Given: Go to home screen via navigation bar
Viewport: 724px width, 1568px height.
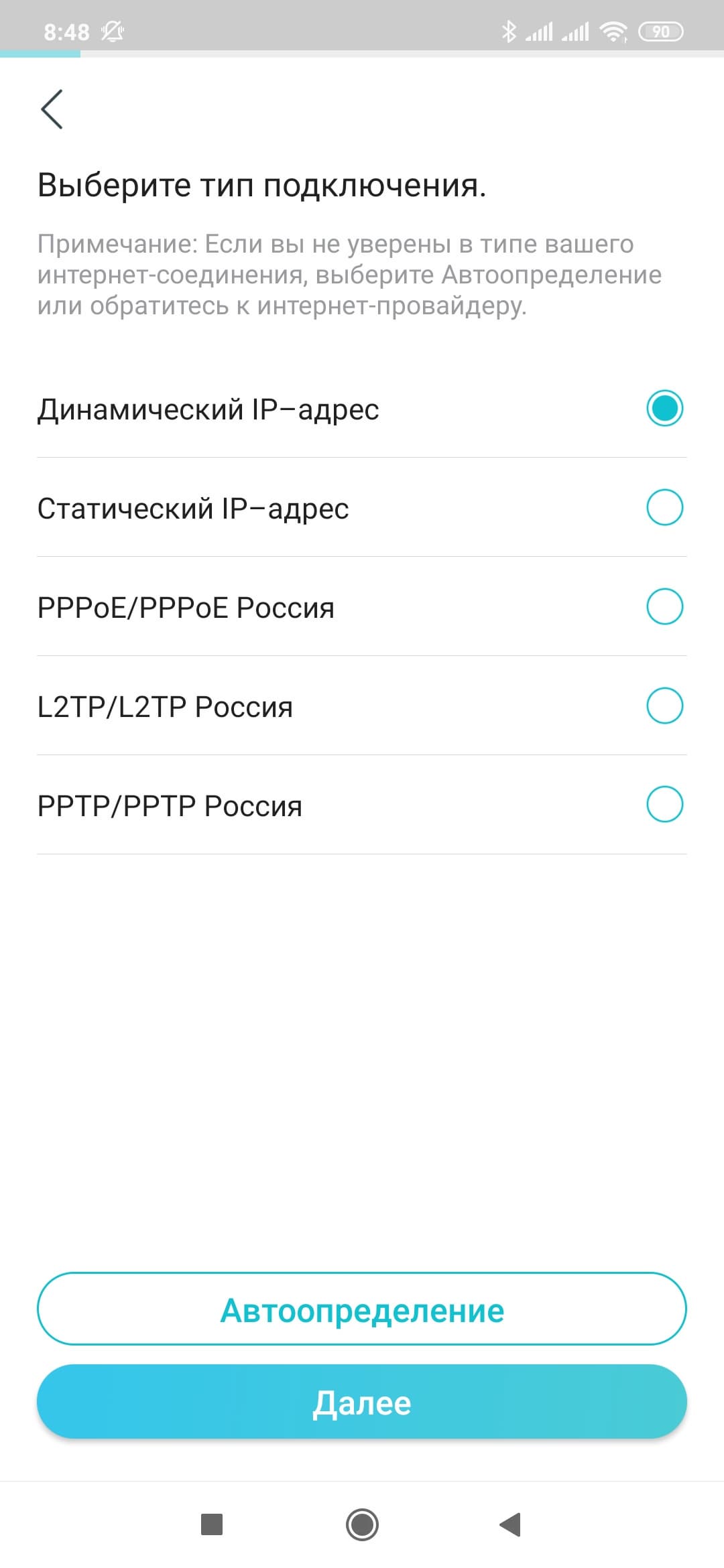Looking at the screenshot, I should [362, 1524].
